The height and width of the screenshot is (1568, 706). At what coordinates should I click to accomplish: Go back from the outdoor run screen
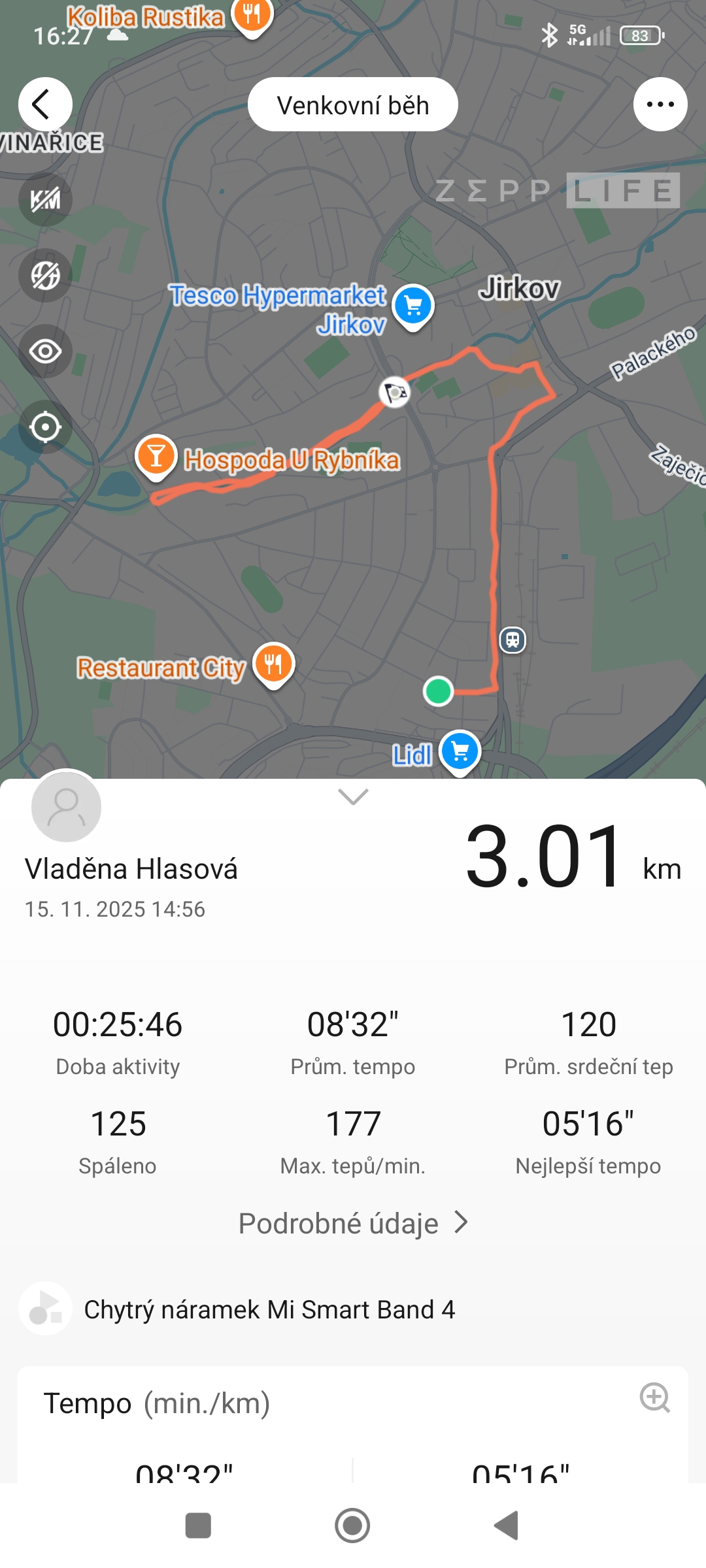pos(44,105)
